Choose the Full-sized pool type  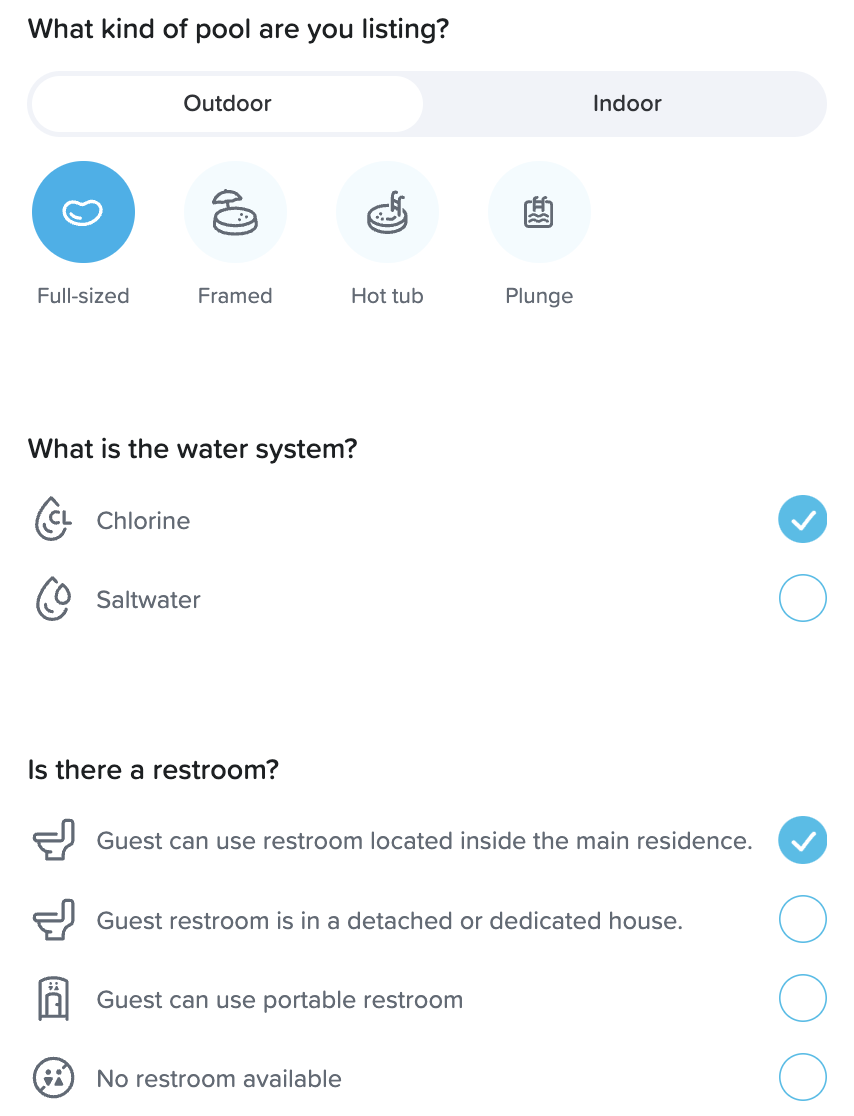pyautogui.click(x=83, y=213)
